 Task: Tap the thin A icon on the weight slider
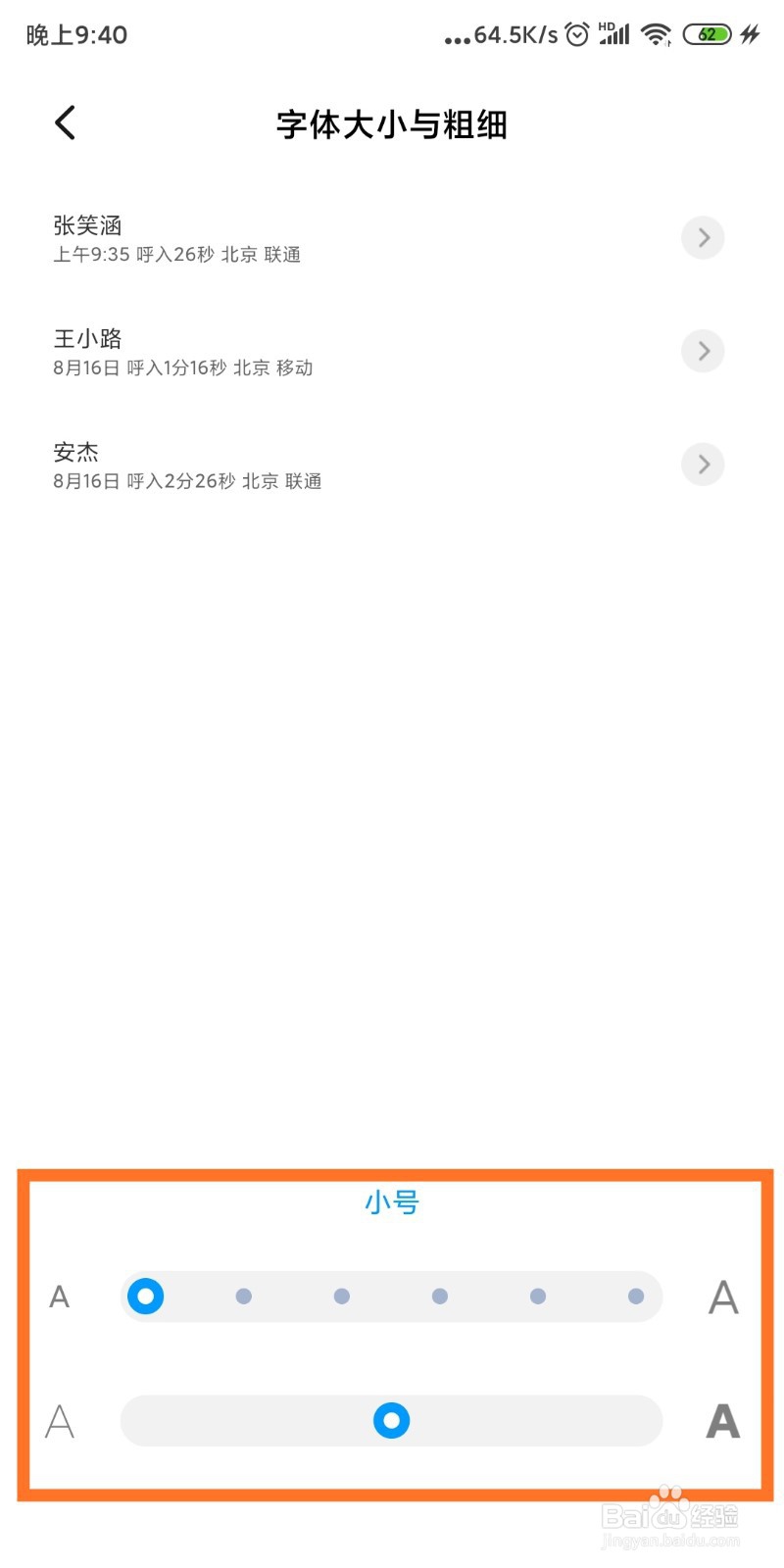tap(59, 1421)
